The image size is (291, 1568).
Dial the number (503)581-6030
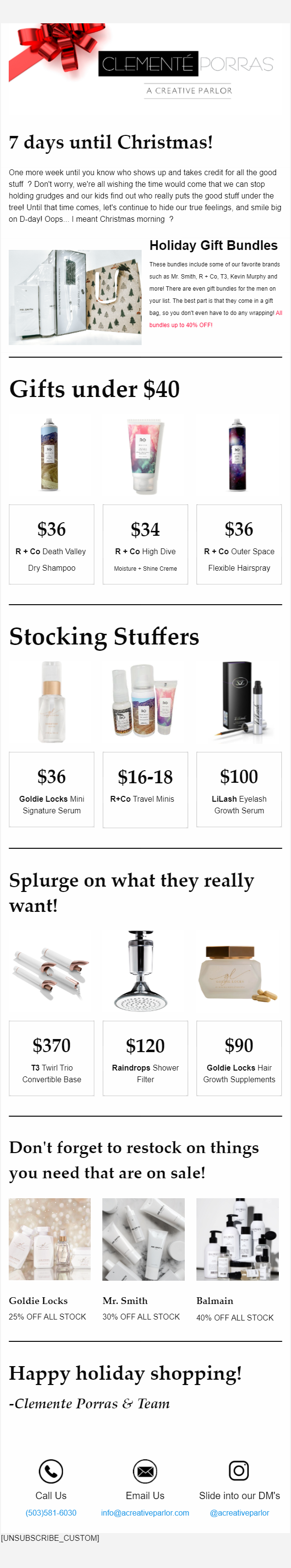51,1512
